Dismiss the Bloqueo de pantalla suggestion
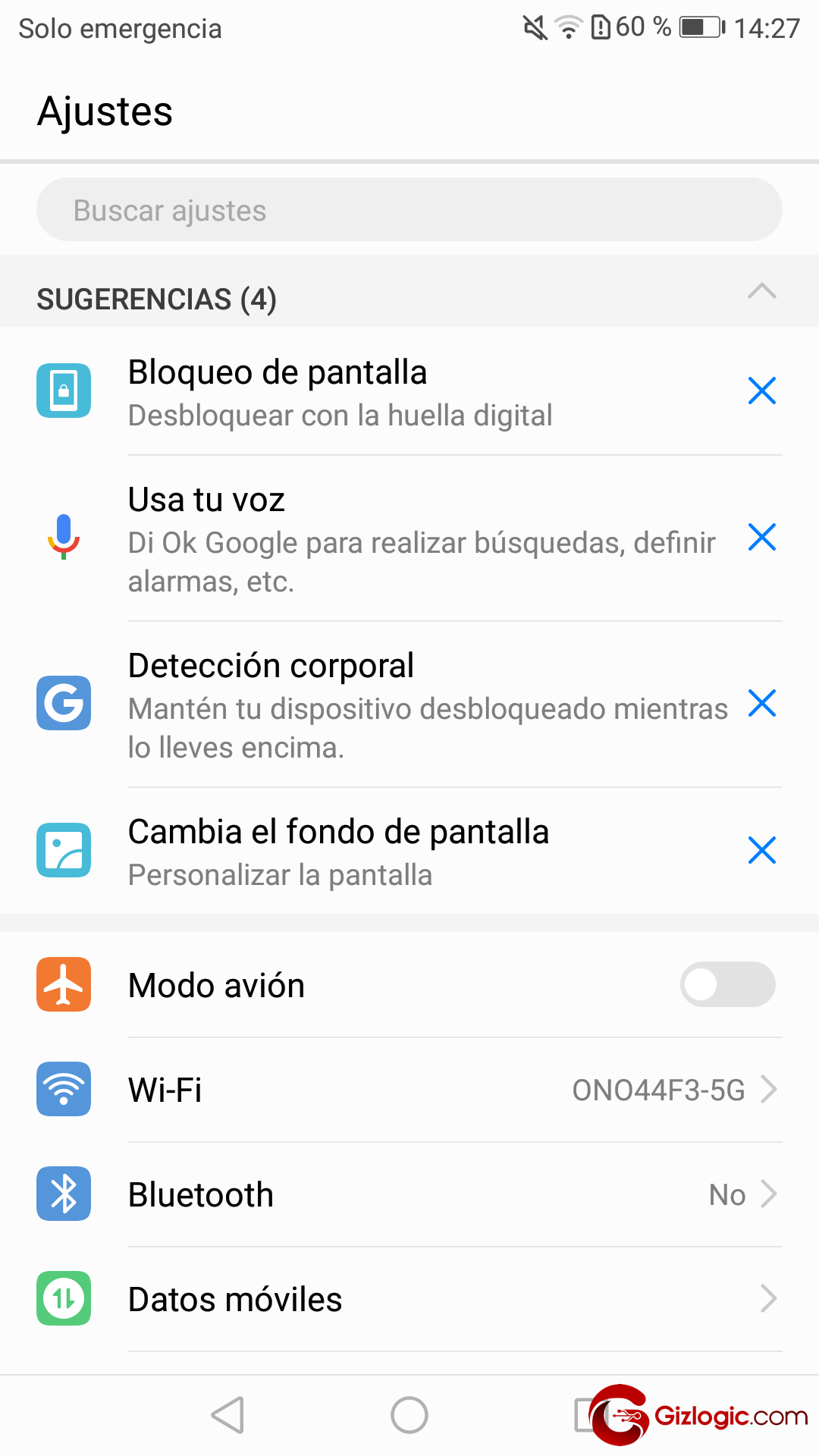This screenshot has width=819, height=1456. click(761, 391)
